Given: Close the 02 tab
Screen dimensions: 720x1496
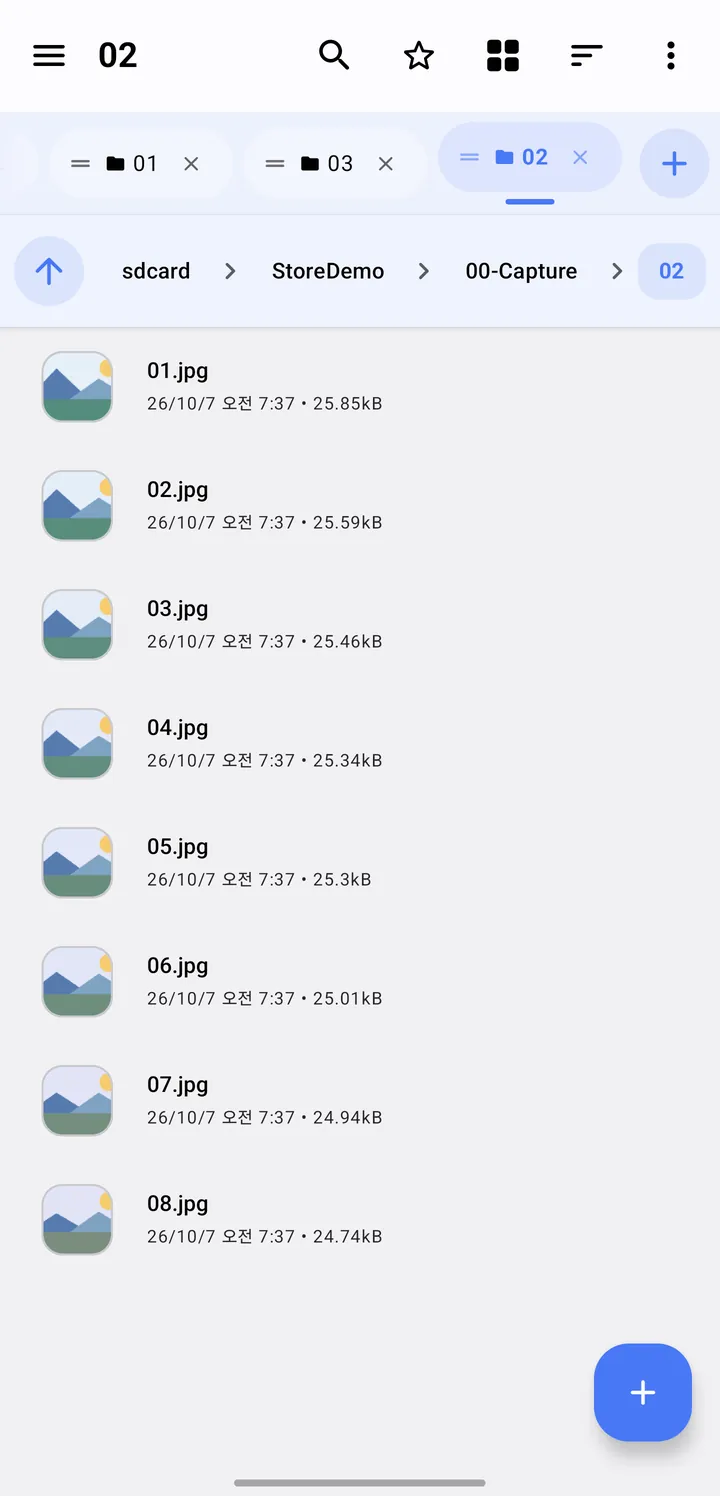Looking at the screenshot, I should tap(580, 157).
